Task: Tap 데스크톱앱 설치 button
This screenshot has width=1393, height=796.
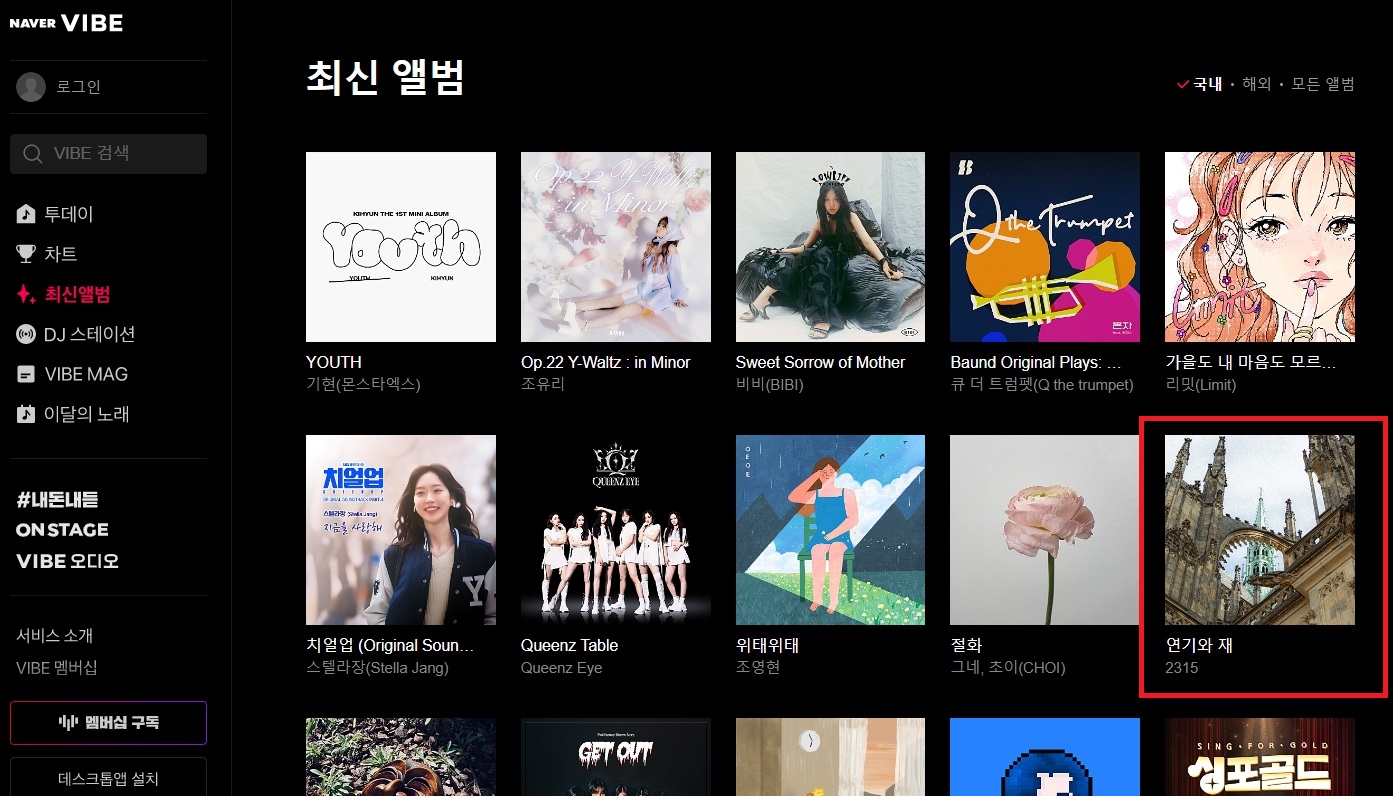Action: (x=108, y=778)
